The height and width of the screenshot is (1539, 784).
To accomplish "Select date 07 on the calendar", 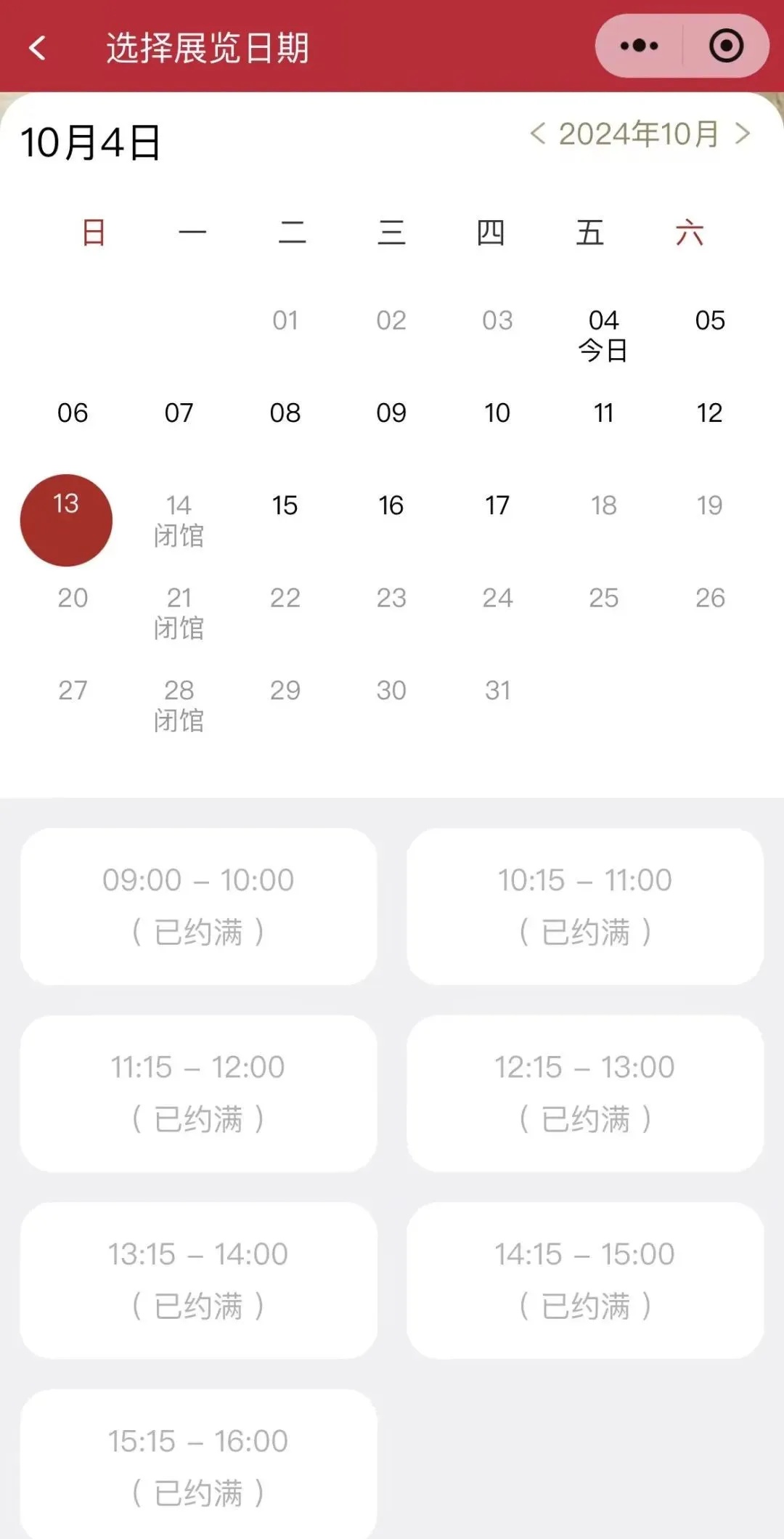I will (179, 413).
